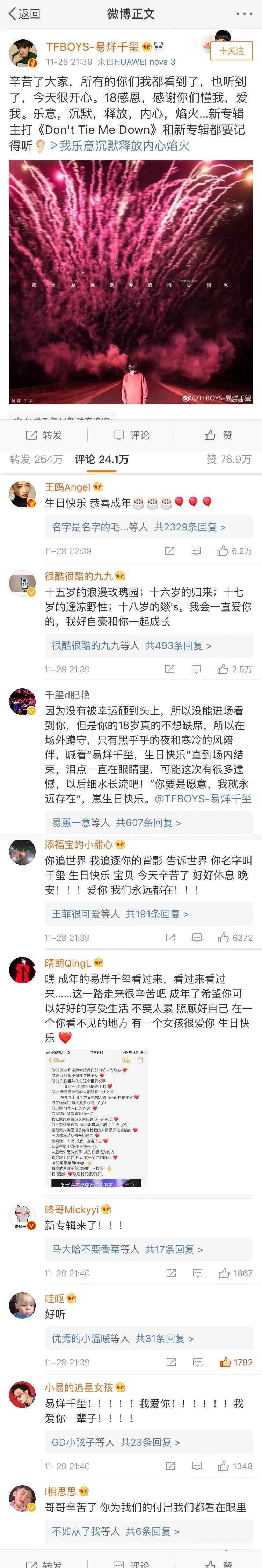The width and height of the screenshot is (262, 1568).
Task: Open TFBOYS-易烊千玺 profile avatar
Action: pyautogui.click(x=23, y=53)
